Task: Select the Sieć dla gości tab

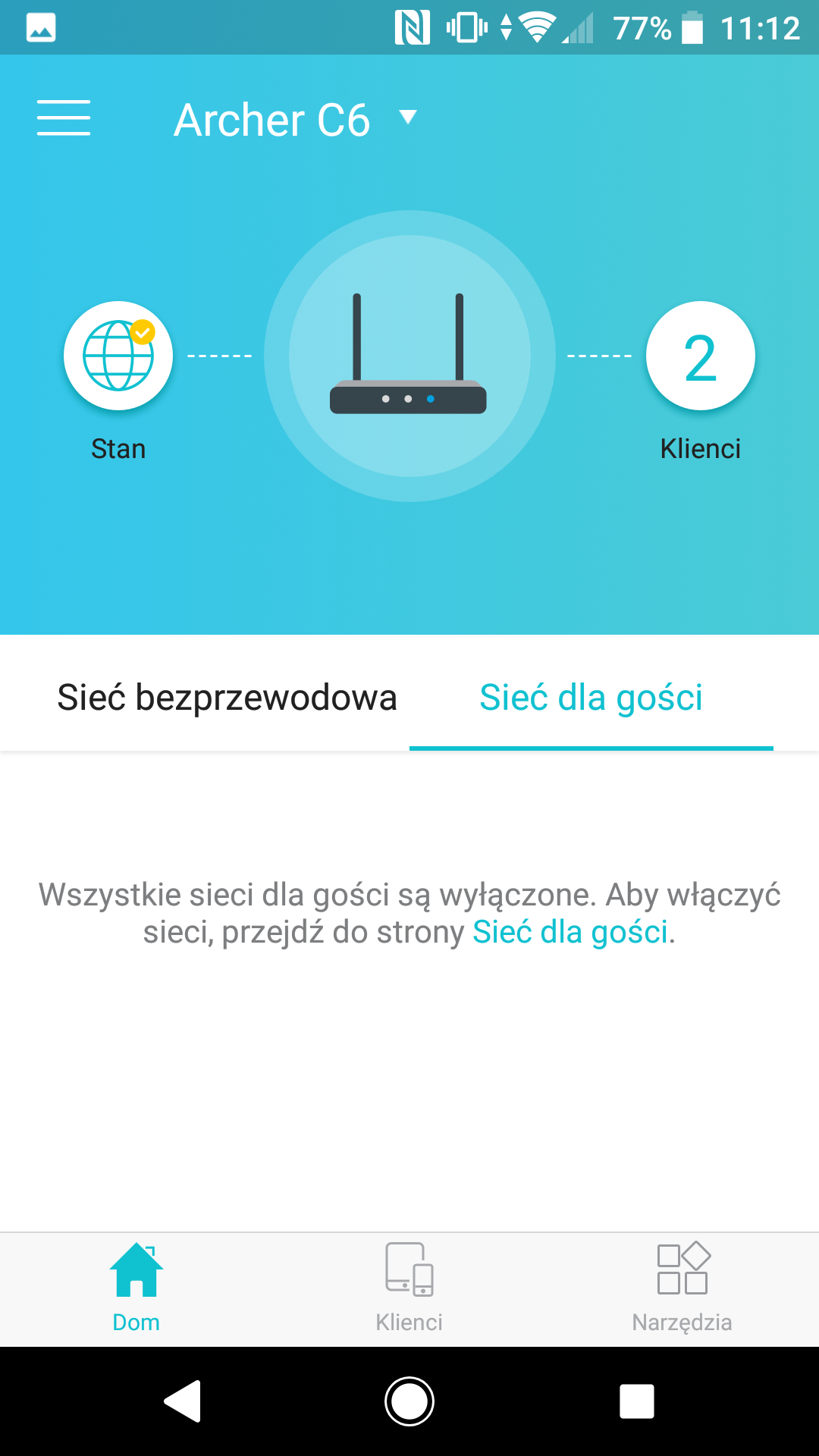Action: coord(591,698)
